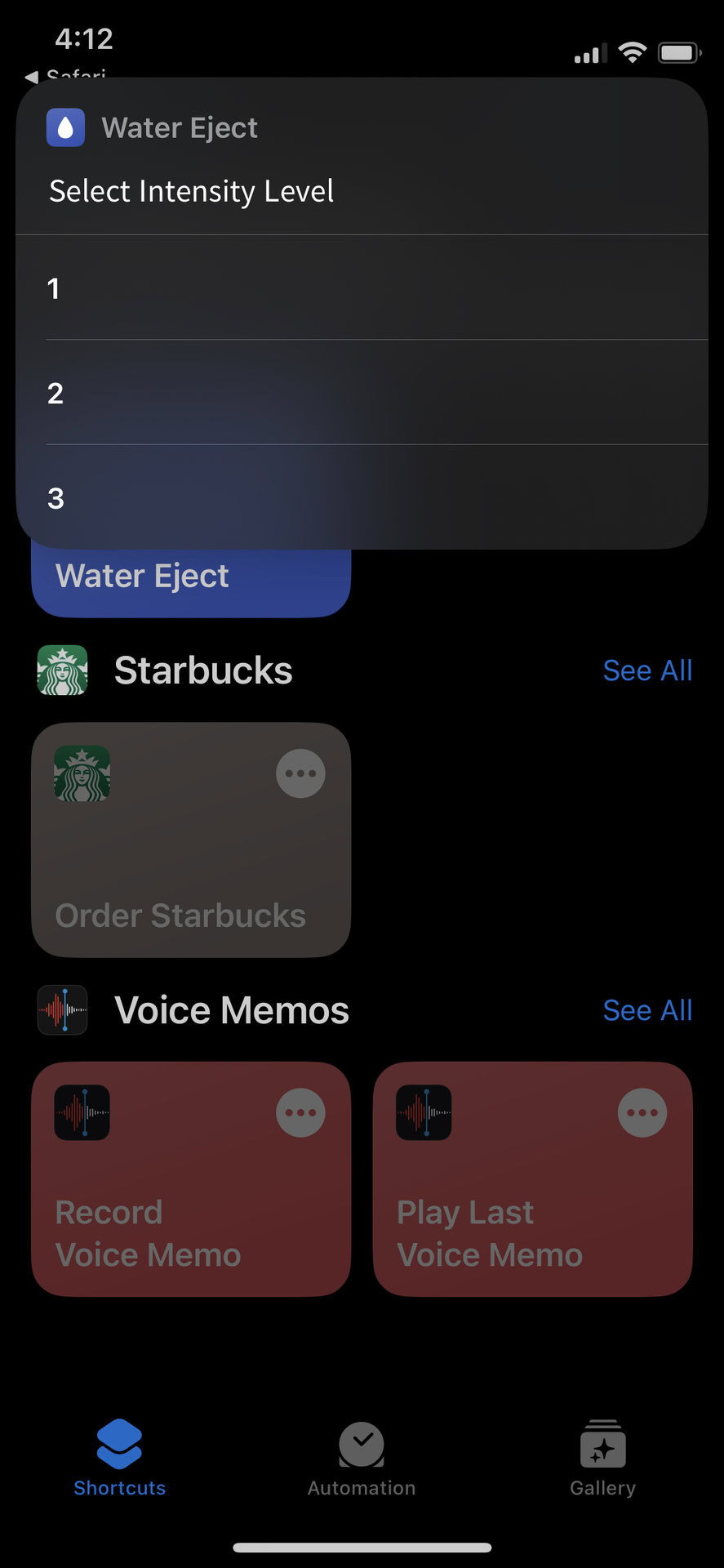Run the Record Voice Memo shortcut
Viewport: 724px width, 1568px height.
pos(163,1209)
